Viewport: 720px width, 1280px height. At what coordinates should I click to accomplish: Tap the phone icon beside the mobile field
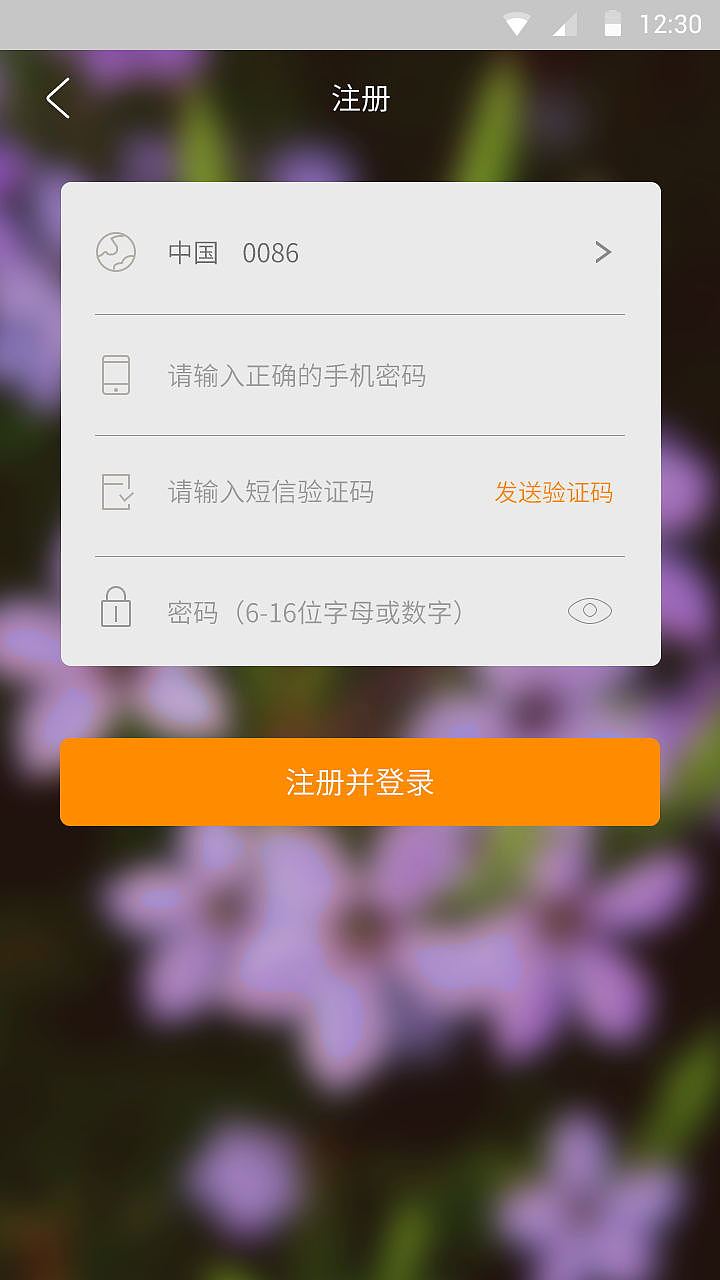tap(116, 376)
